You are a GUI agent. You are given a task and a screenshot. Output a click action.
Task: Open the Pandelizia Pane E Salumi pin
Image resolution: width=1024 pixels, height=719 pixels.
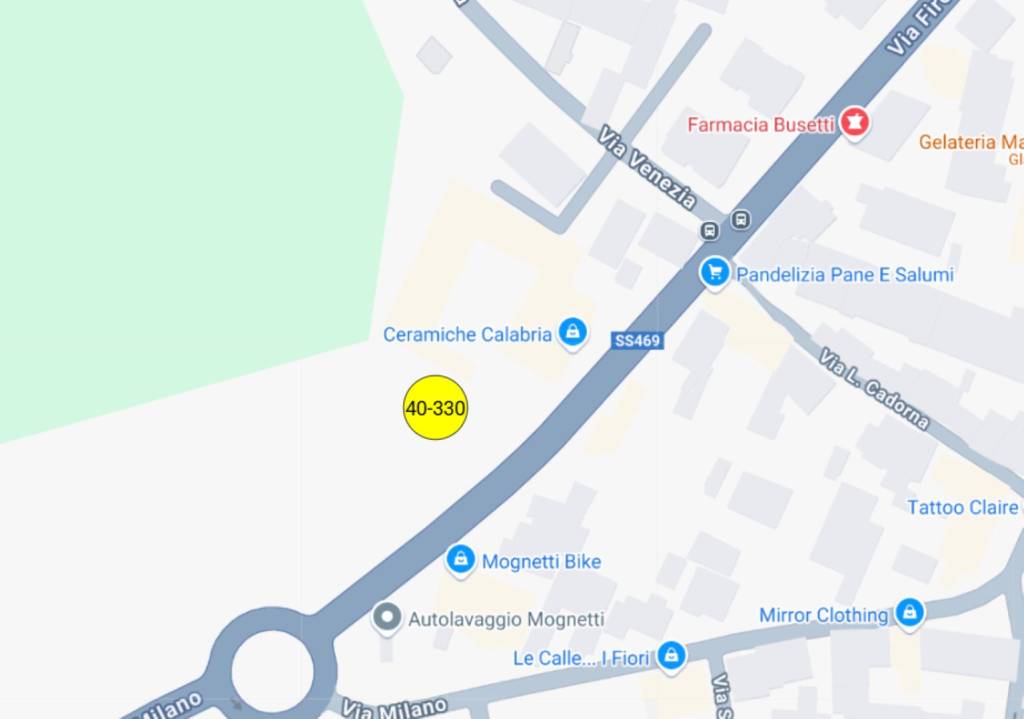point(714,272)
